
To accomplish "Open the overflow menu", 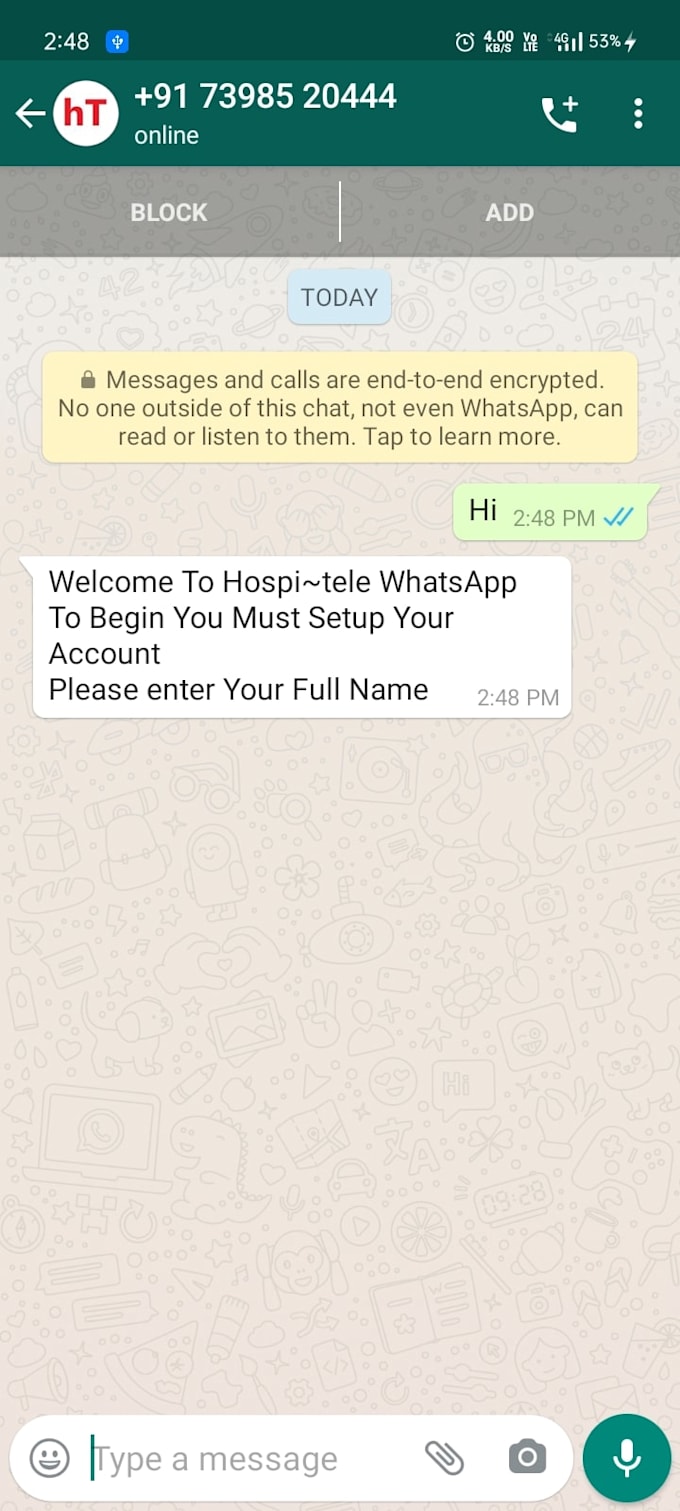I will (638, 114).
